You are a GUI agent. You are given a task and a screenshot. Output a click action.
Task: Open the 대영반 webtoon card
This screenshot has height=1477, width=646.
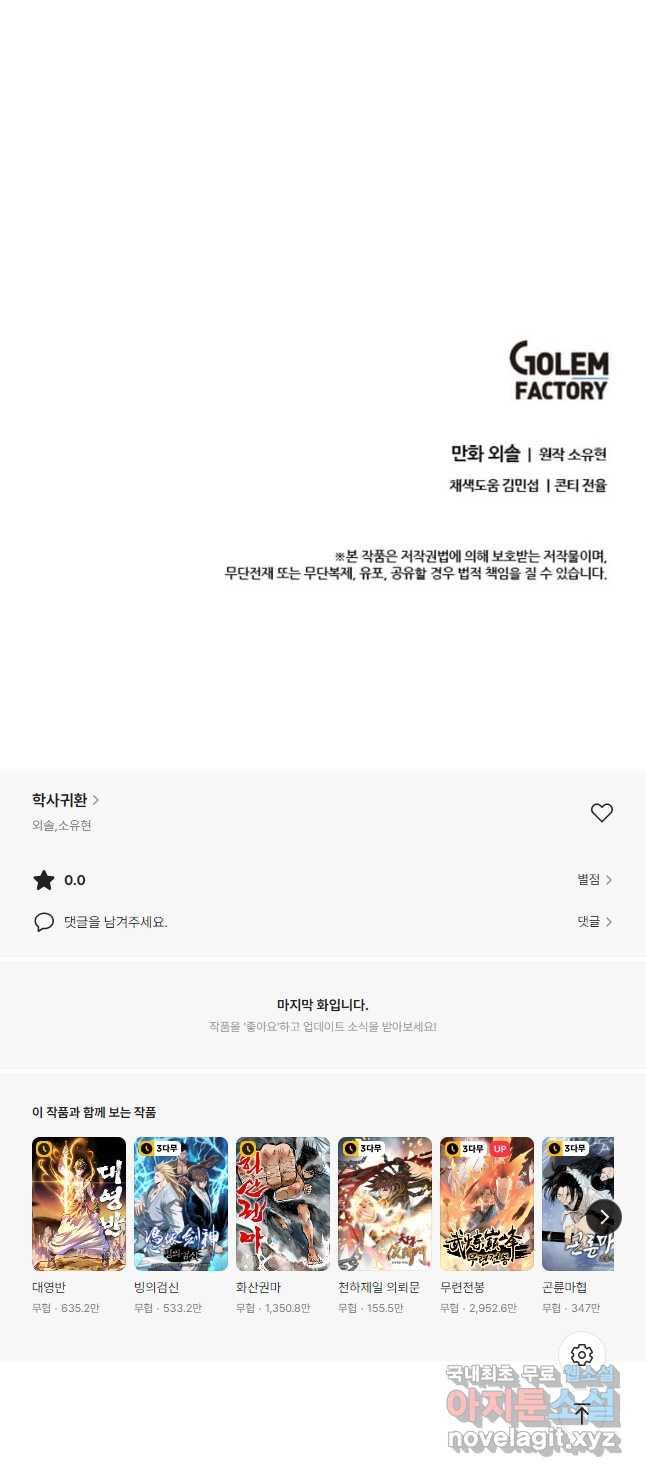tap(79, 1204)
